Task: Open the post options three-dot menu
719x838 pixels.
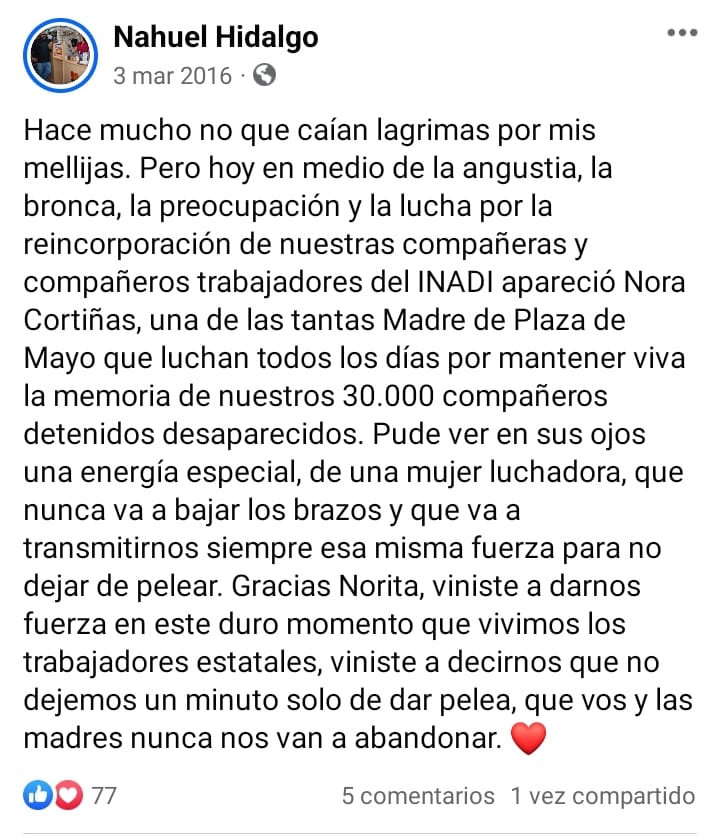Action: click(x=682, y=33)
